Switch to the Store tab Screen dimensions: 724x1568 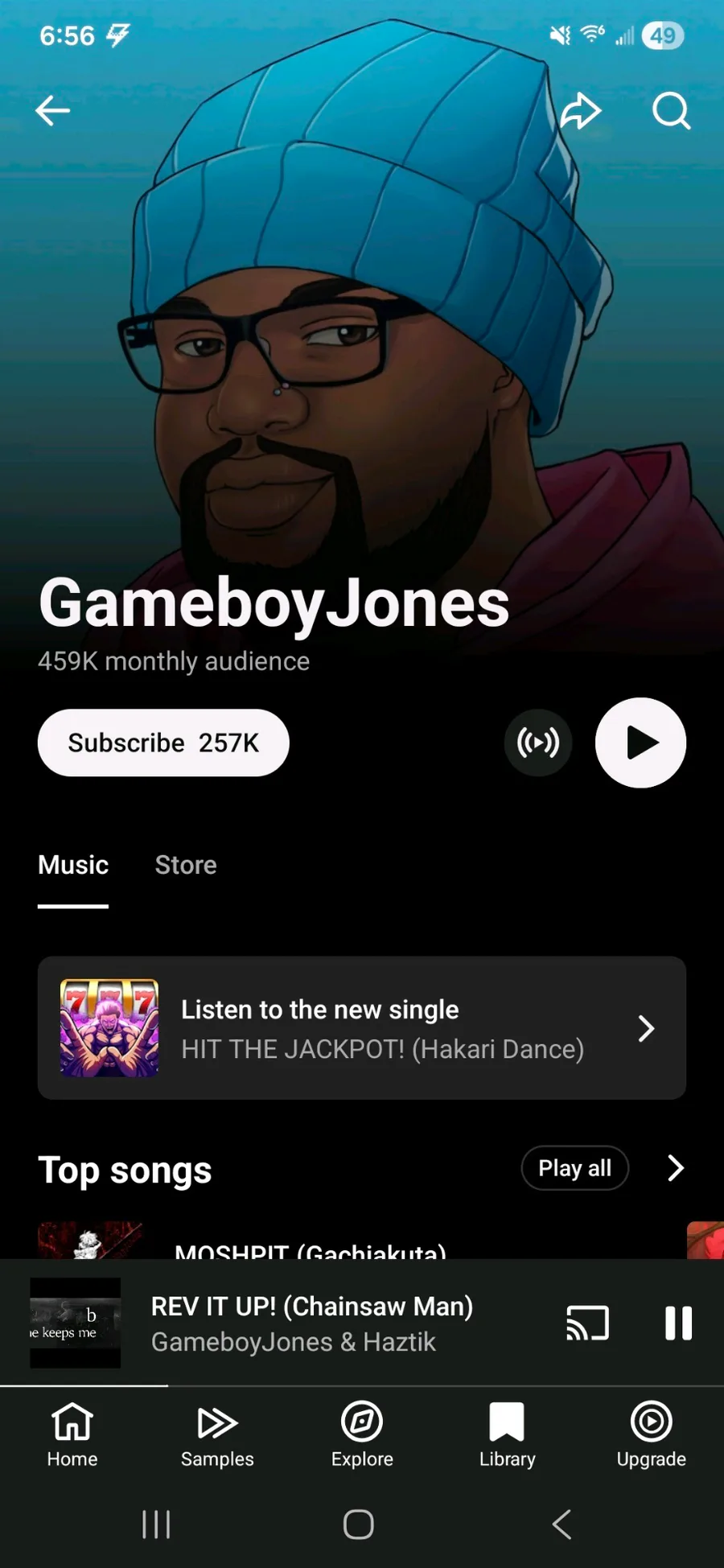coord(186,865)
